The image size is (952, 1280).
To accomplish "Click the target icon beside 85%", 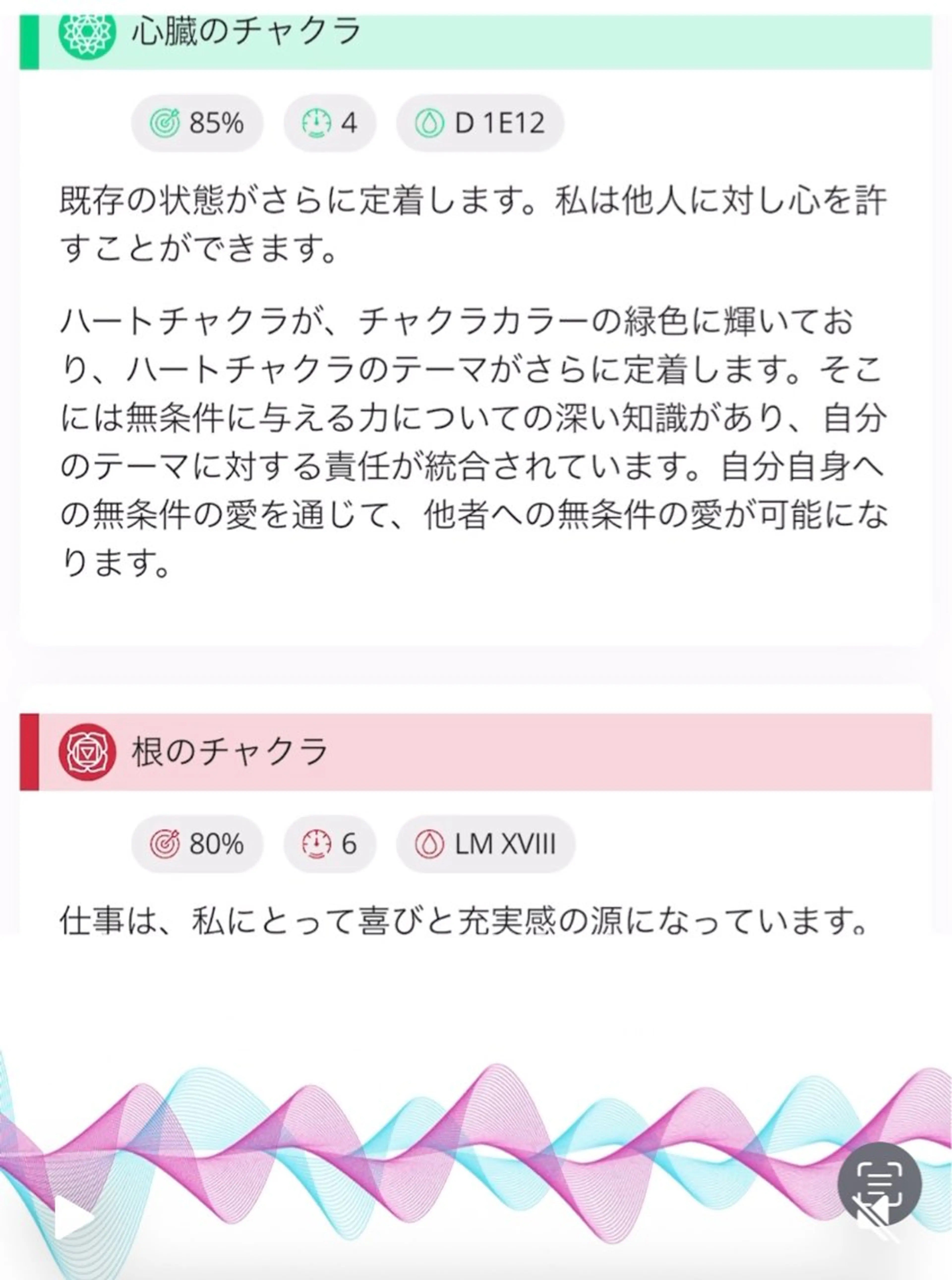I will coord(166,123).
